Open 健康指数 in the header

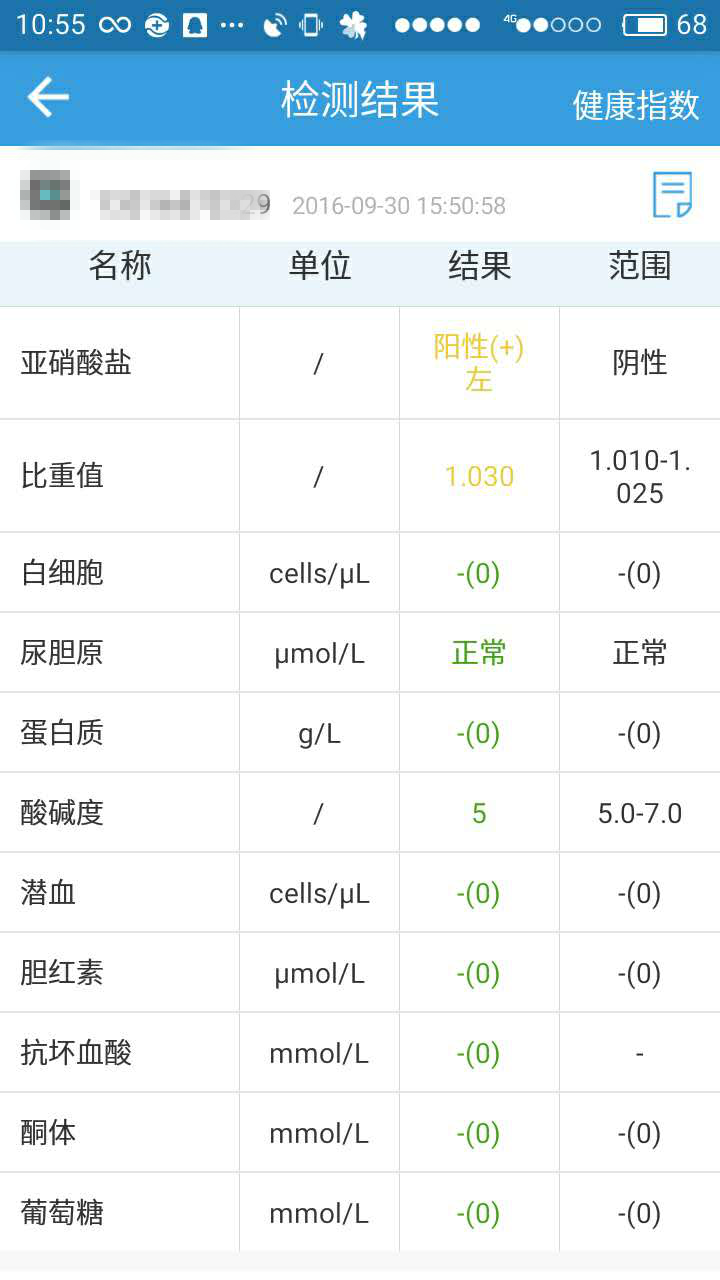pyautogui.click(x=636, y=104)
